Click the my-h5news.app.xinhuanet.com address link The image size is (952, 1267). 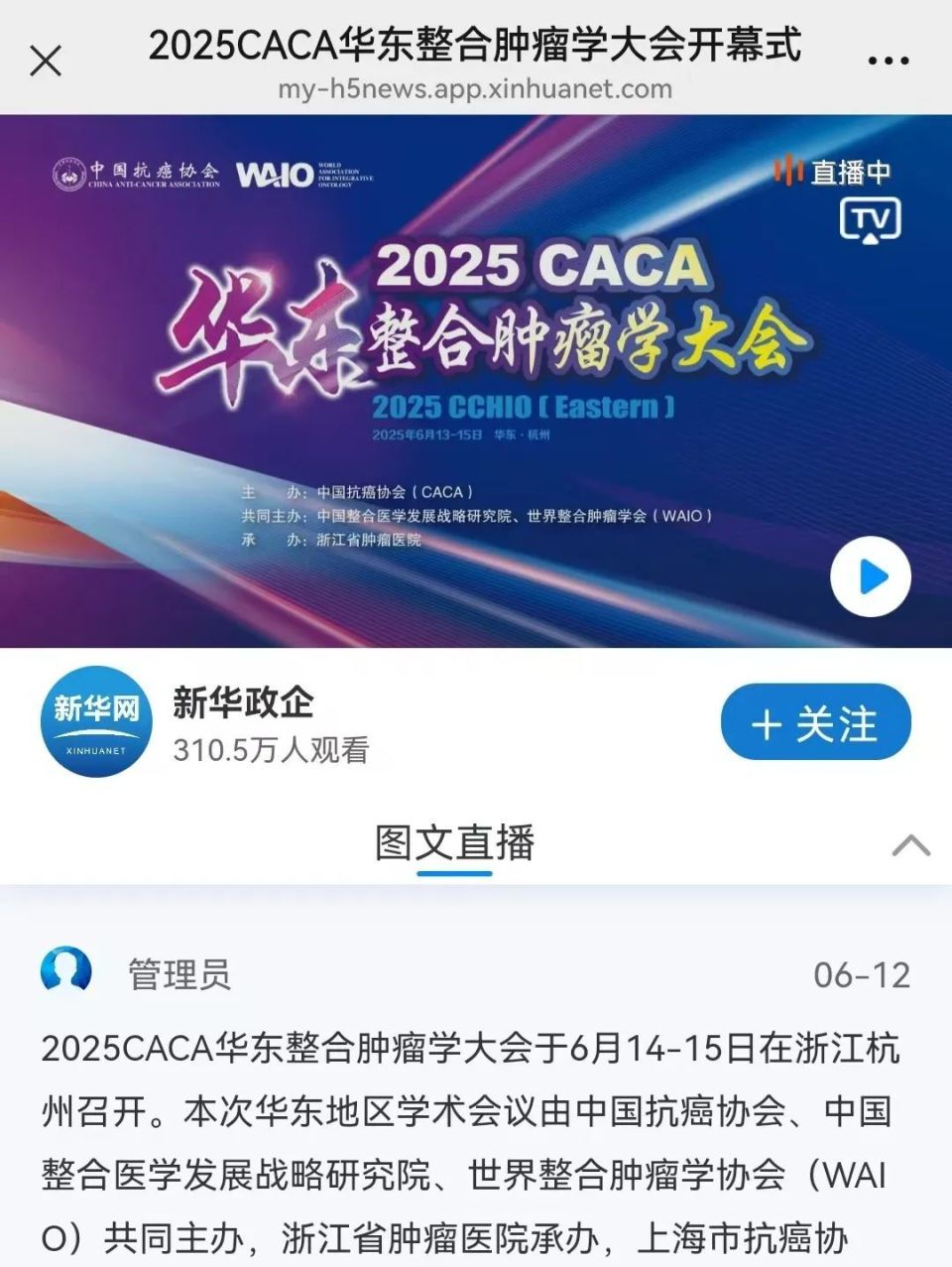coord(476,88)
